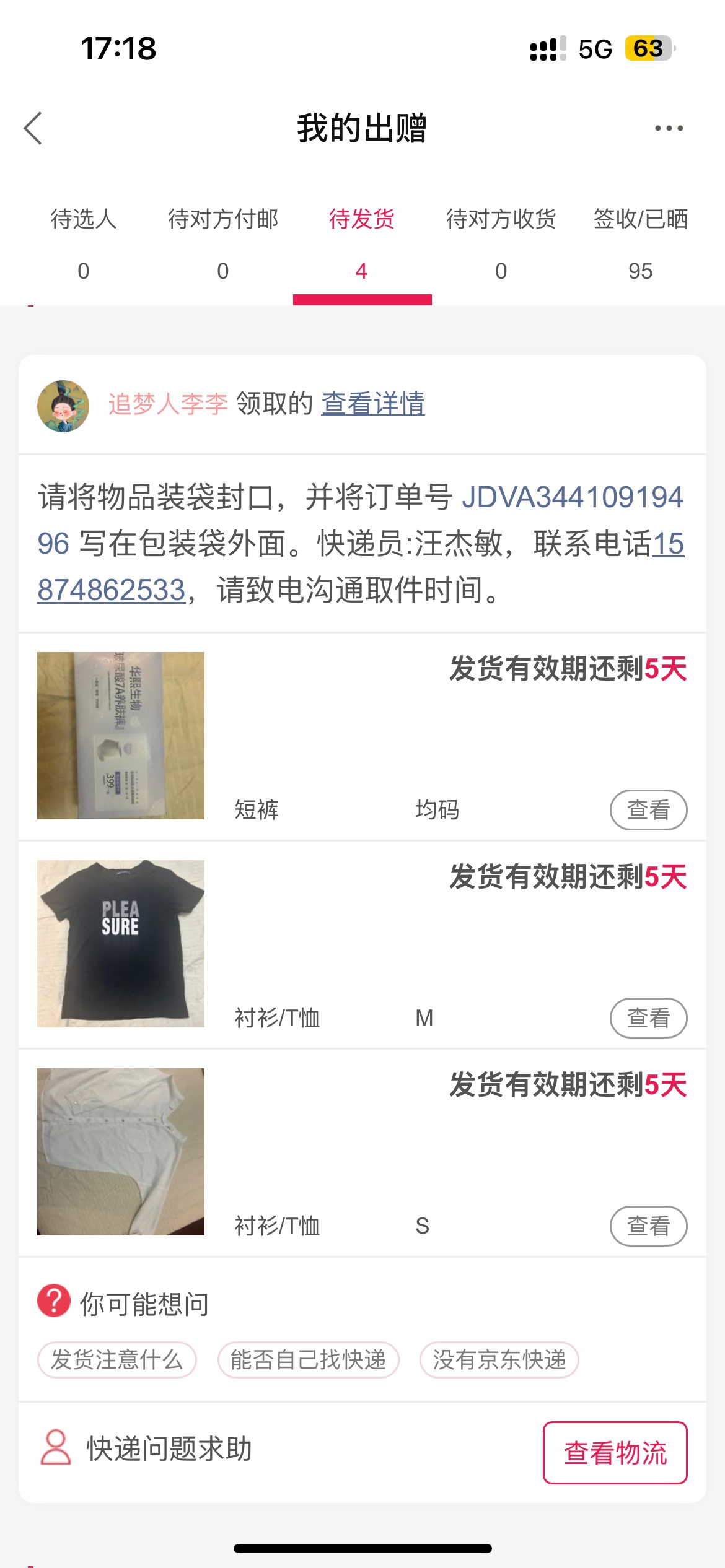The image size is (725, 1568).
Task: Open 追梦人李李's profile
Action: [x=168, y=404]
